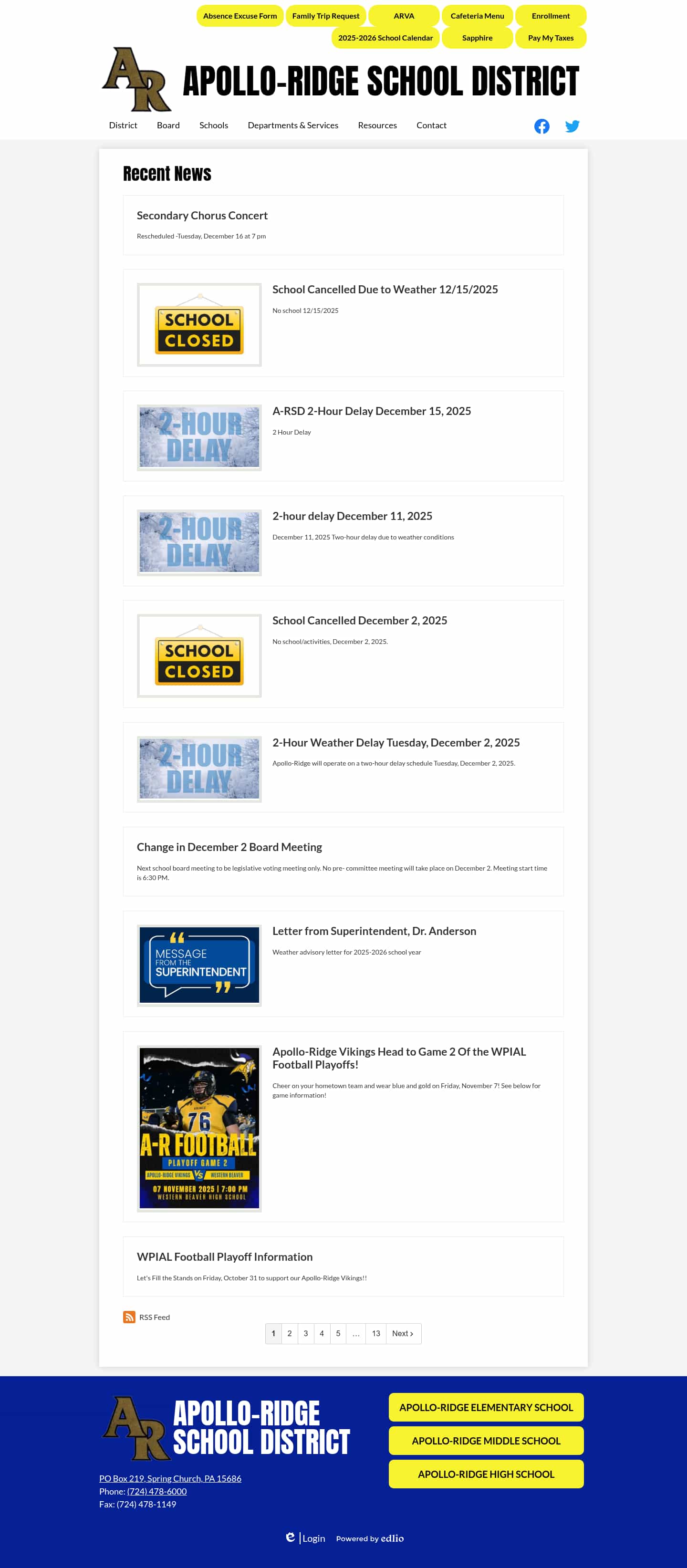Open the Twitter profile icon
687x1568 pixels.
(572, 126)
